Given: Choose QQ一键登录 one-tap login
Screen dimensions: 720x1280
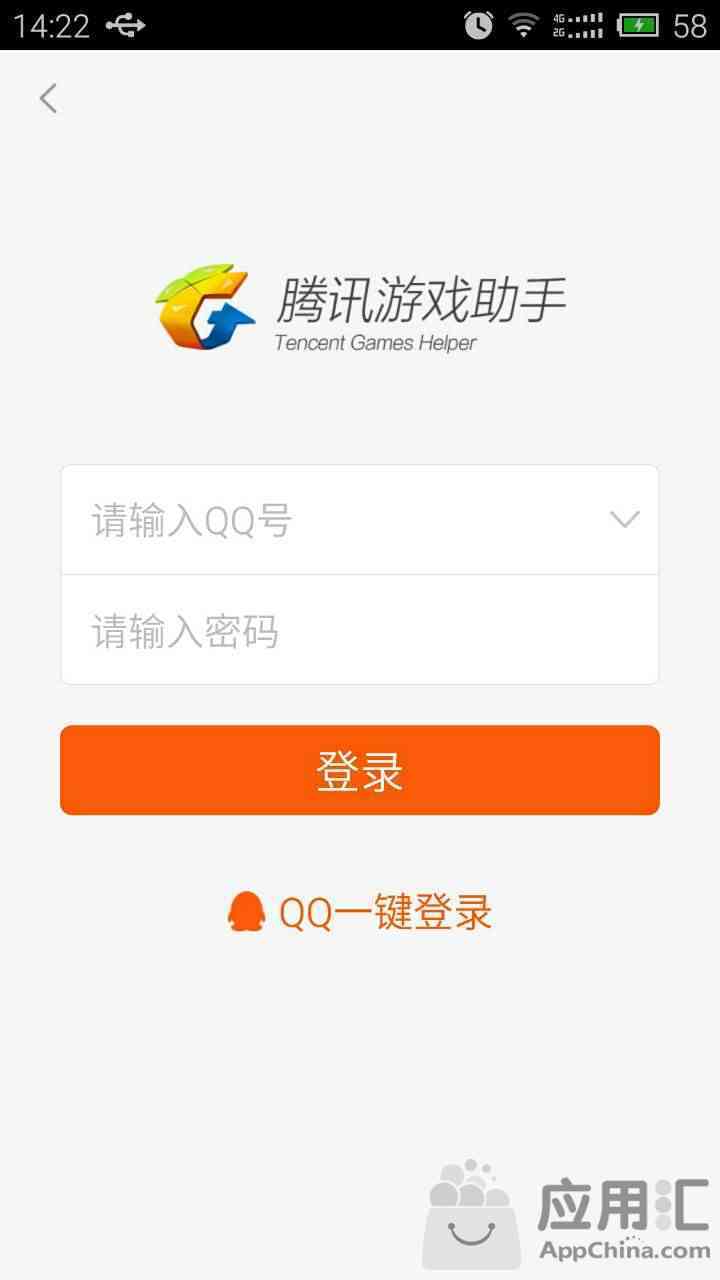Looking at the screenshot, I should 360,912.
